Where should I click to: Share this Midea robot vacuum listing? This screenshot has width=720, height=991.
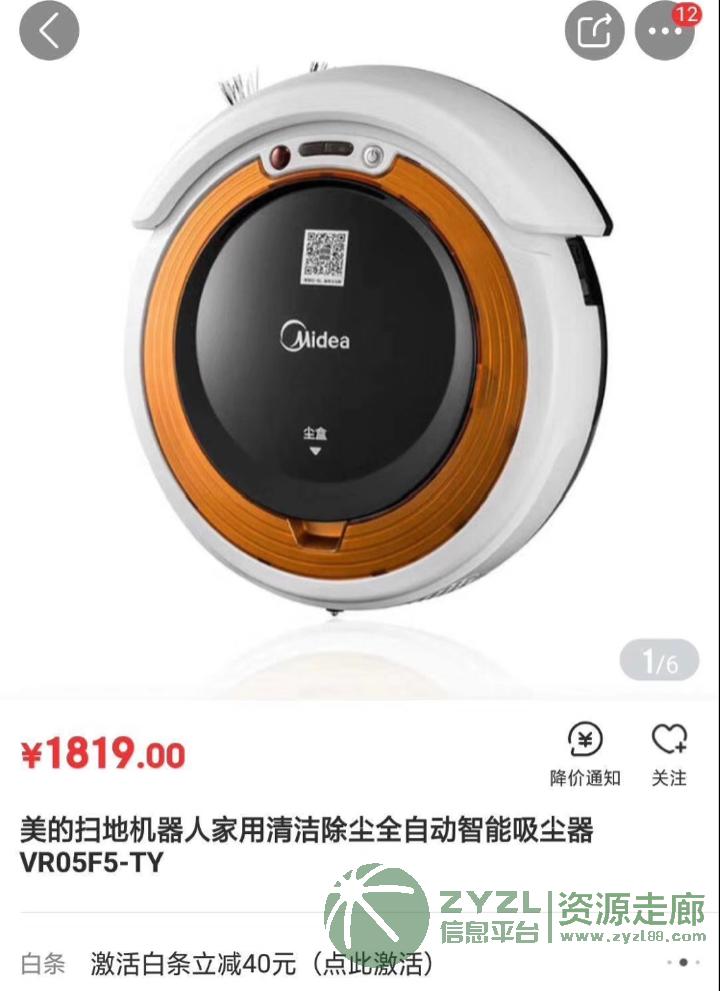(x=594, y=31)
